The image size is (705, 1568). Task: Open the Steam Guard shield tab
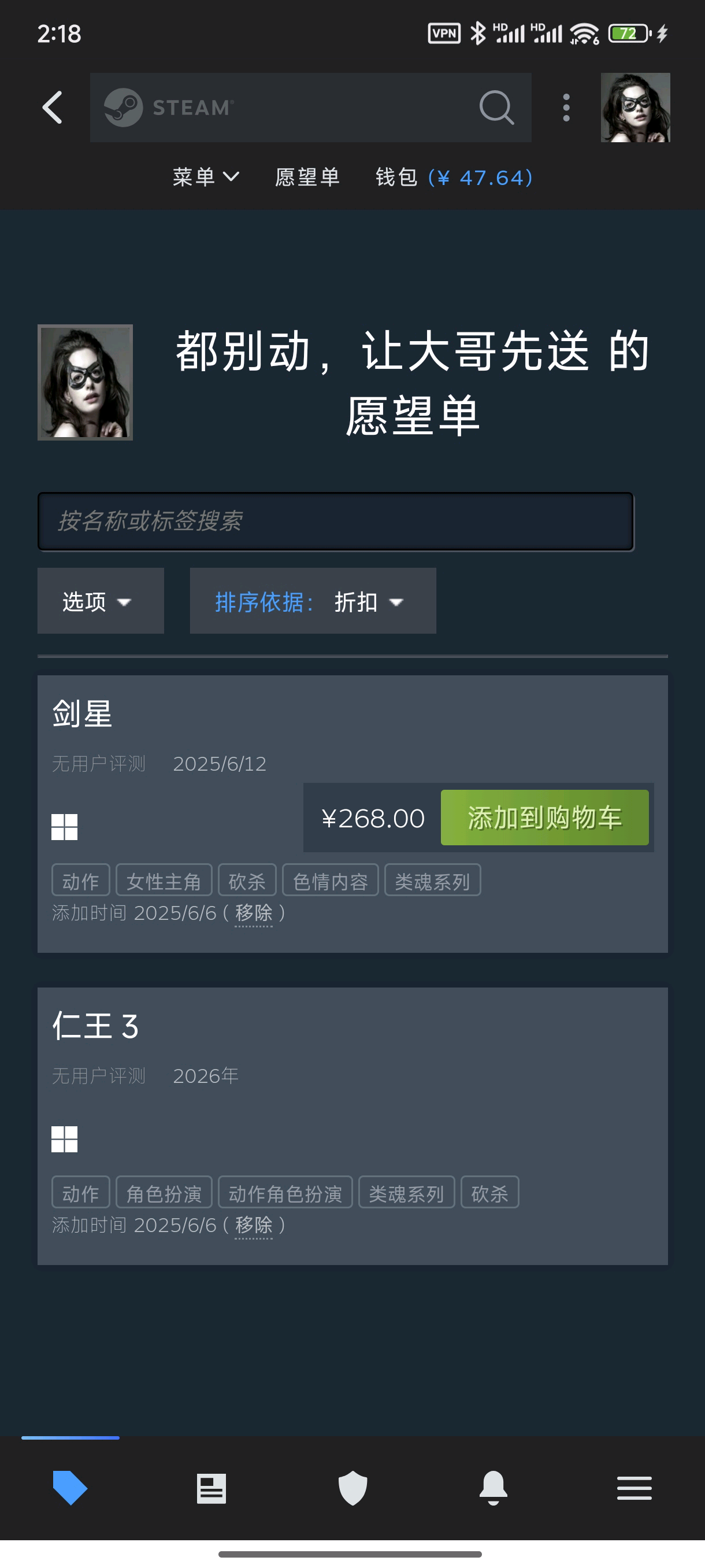353,1488
